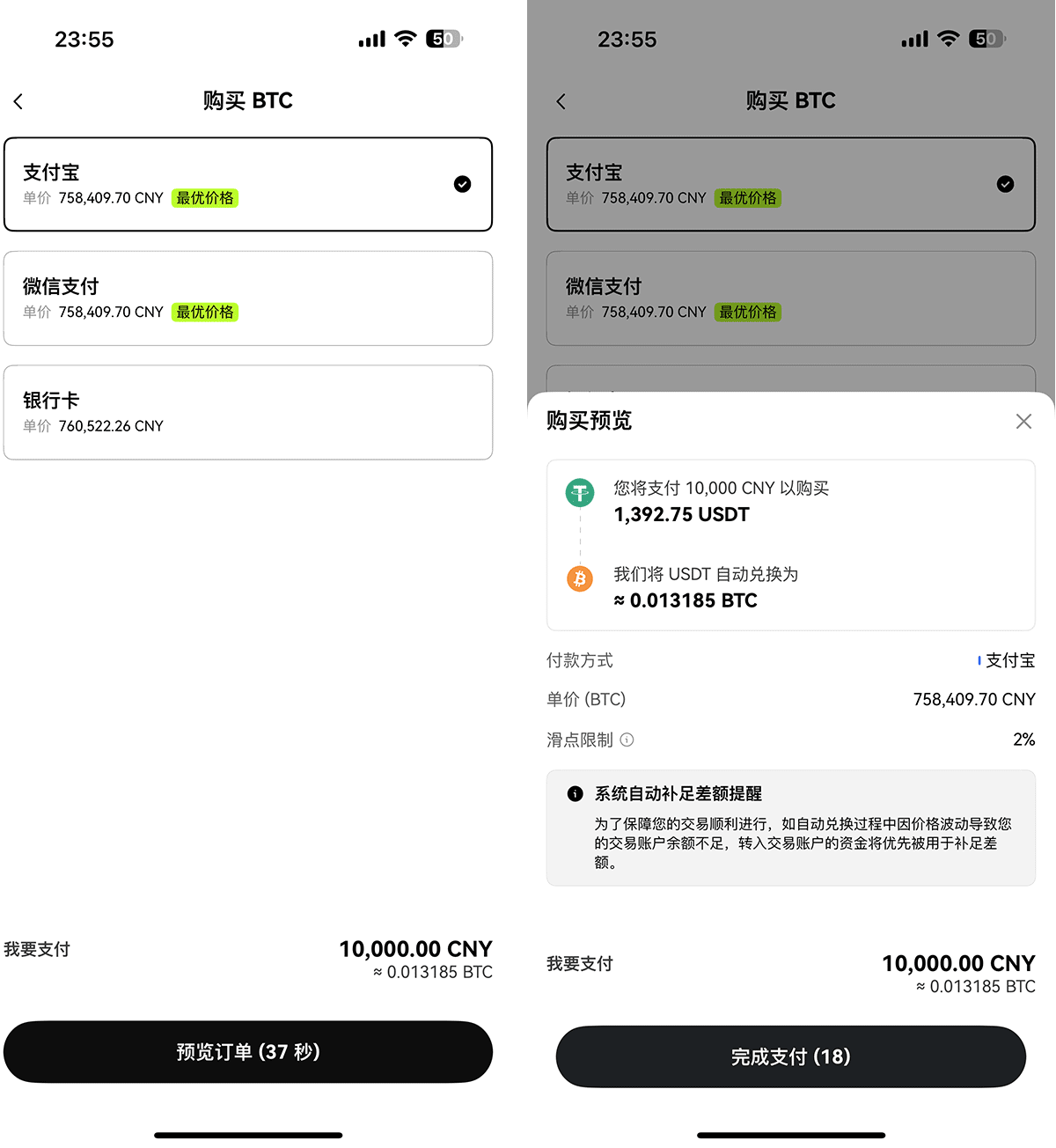The image size is (1056, 1148).
Task: Open the 滑点限制 info icon
Action: tap(627, 740)
